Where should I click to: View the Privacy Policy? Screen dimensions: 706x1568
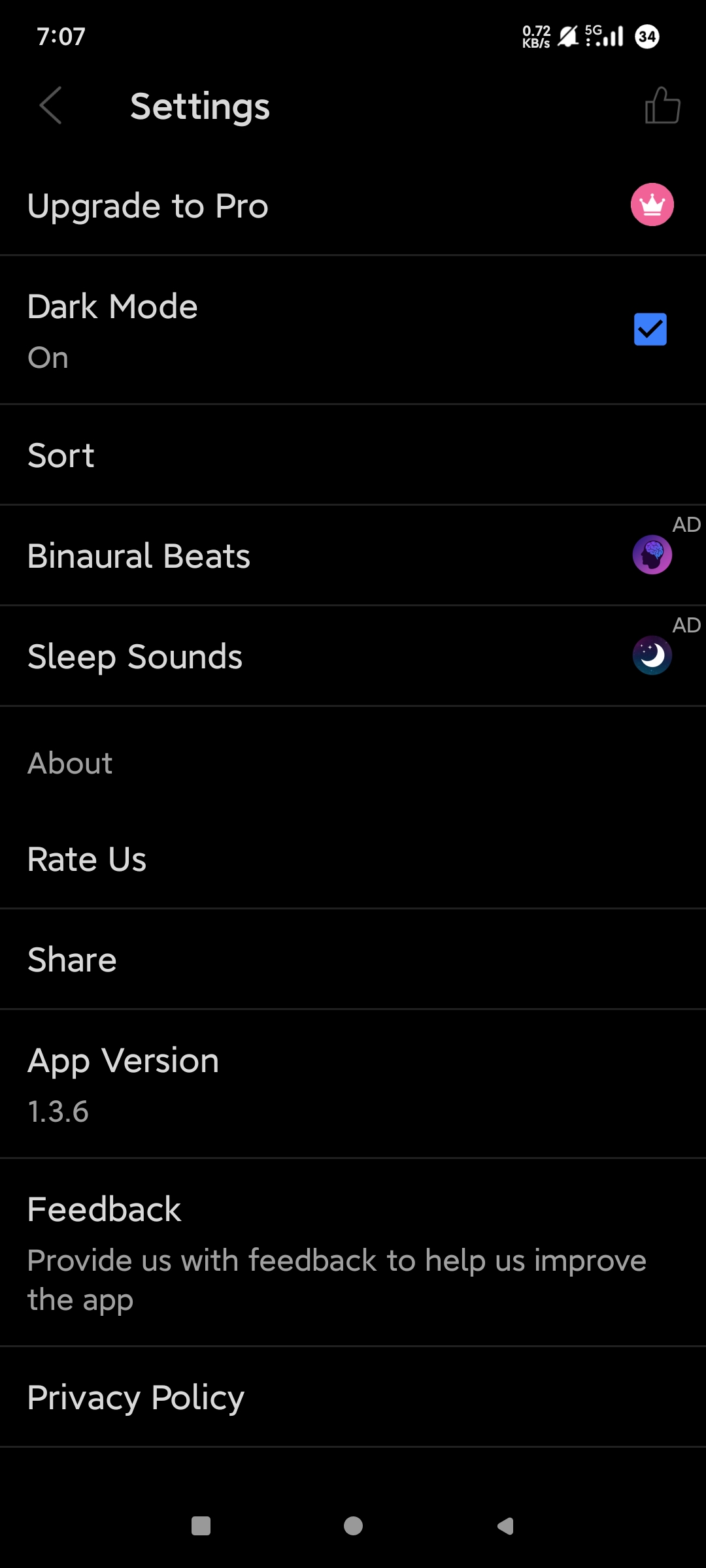click(x=353, y=1397)
